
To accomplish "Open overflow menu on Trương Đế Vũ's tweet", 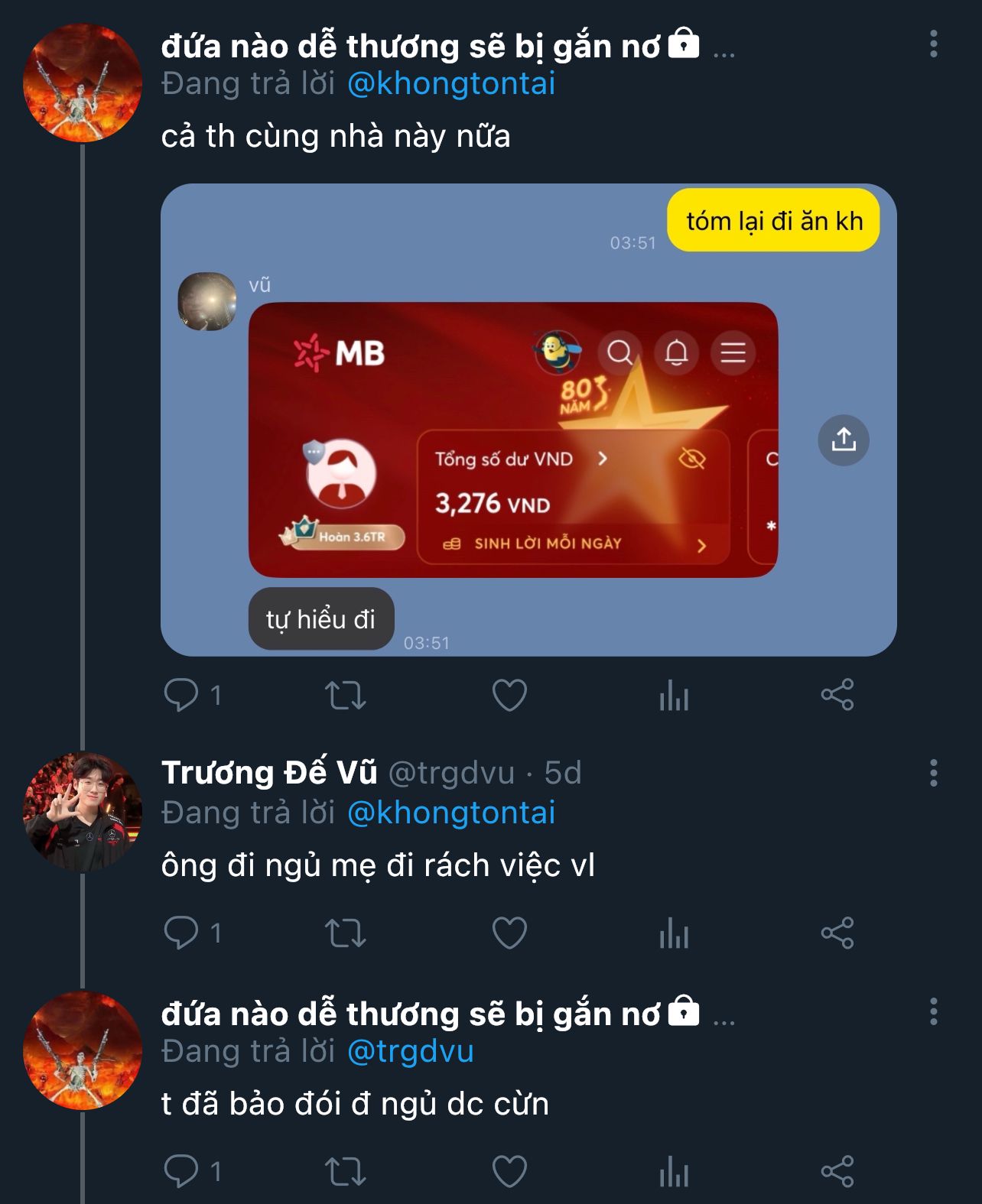I will [x=933, y=773].
